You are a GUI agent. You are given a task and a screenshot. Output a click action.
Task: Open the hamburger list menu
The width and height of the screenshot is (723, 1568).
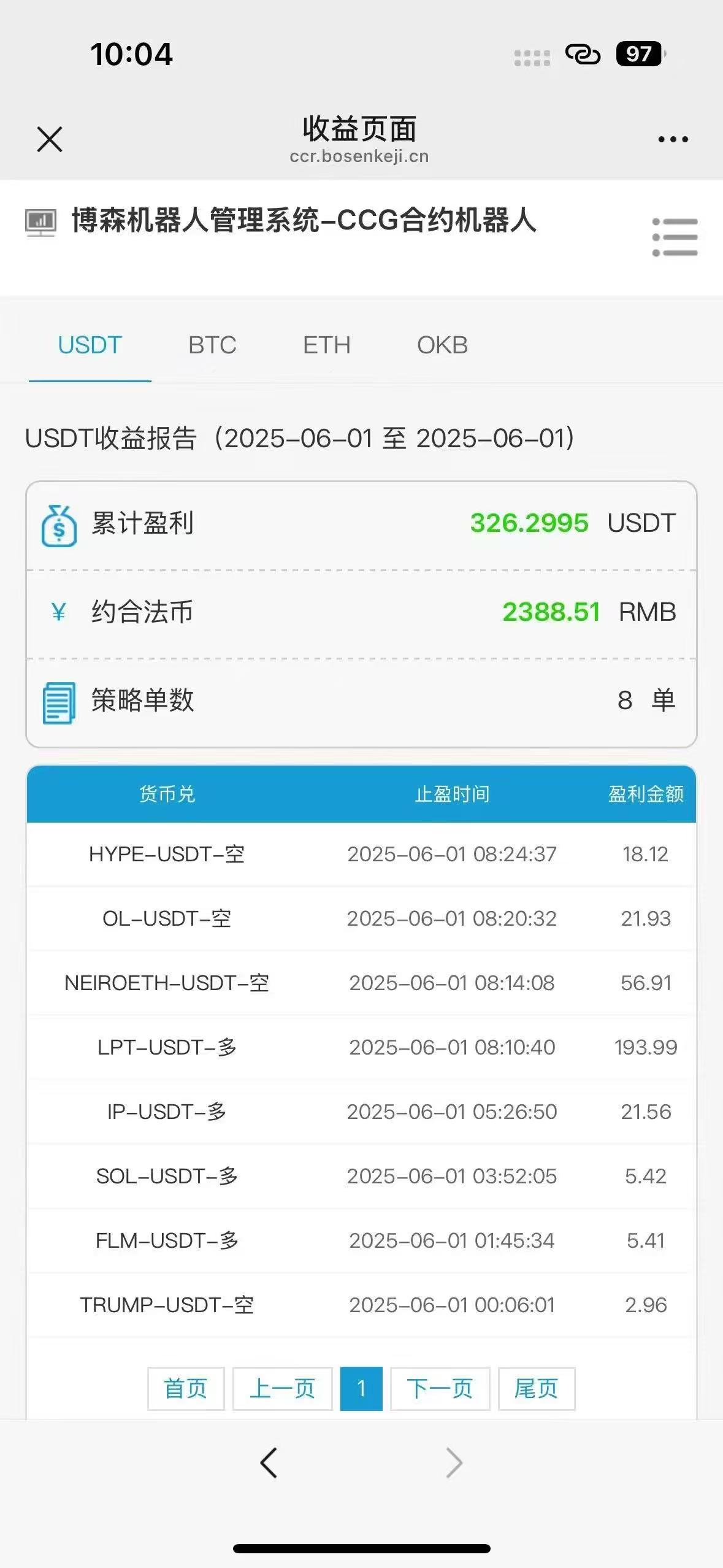[675, 237]
